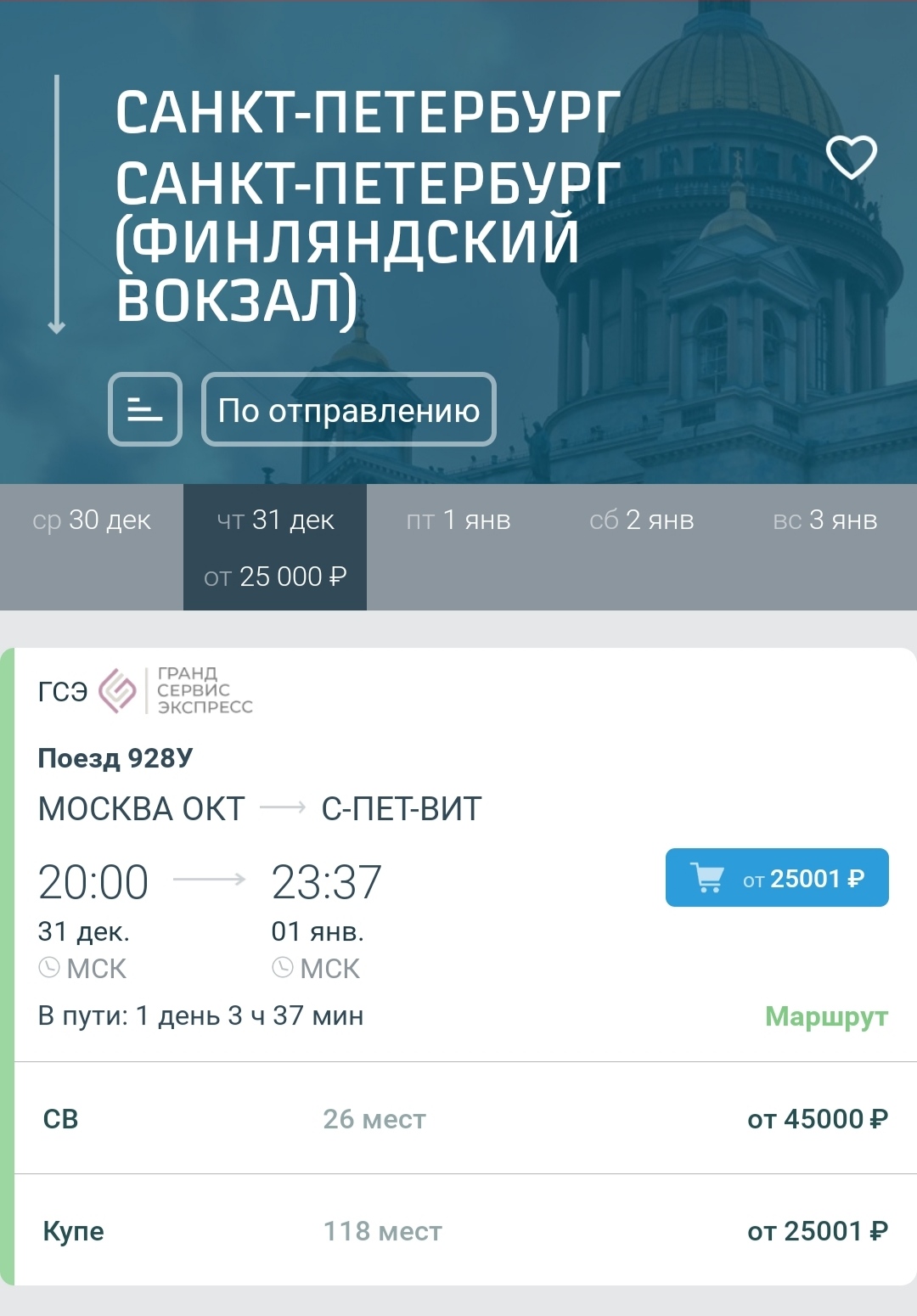This screenshot has width=917, height=1316.
Task: Add this route to favorites with heart
Action: point(851,157)
